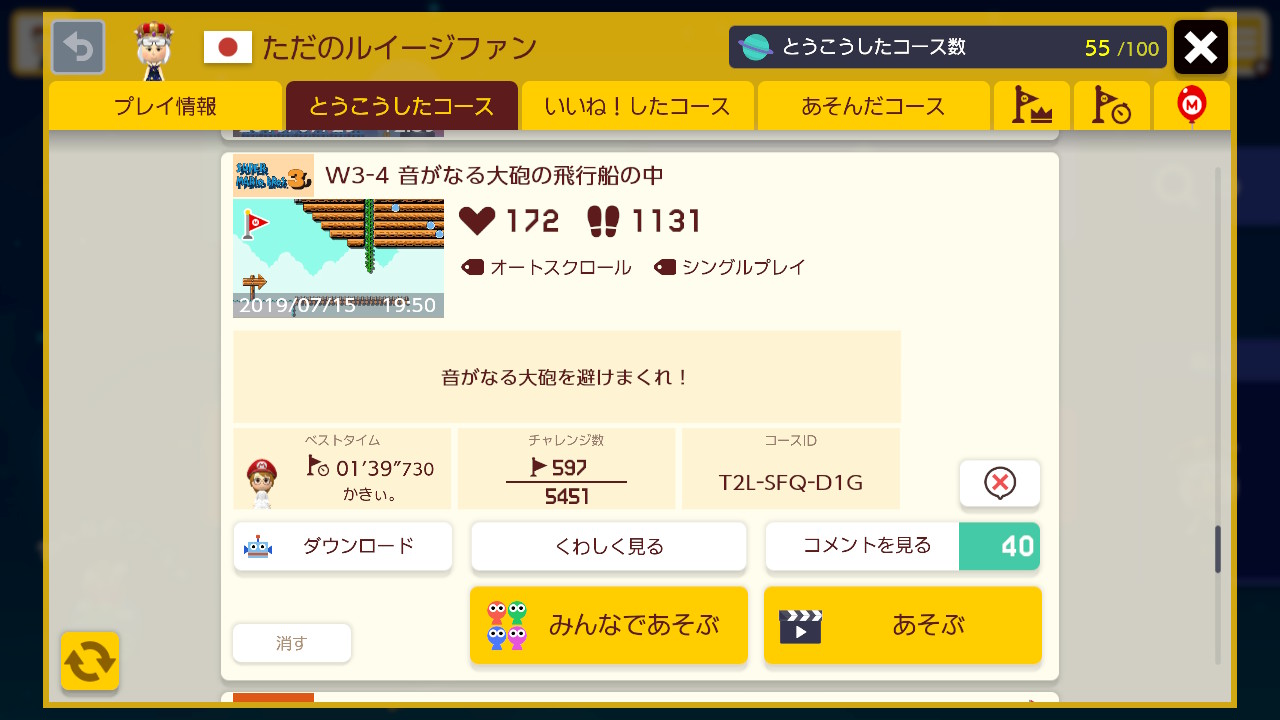Go back with the return arrow

pos(78,47)
